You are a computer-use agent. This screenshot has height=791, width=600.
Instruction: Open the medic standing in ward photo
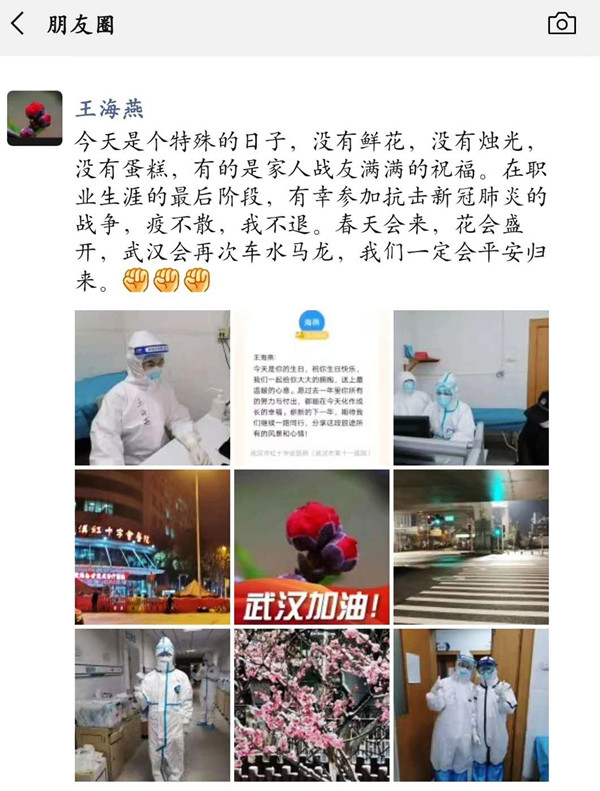pyautogui.click(x=152, y=705)
